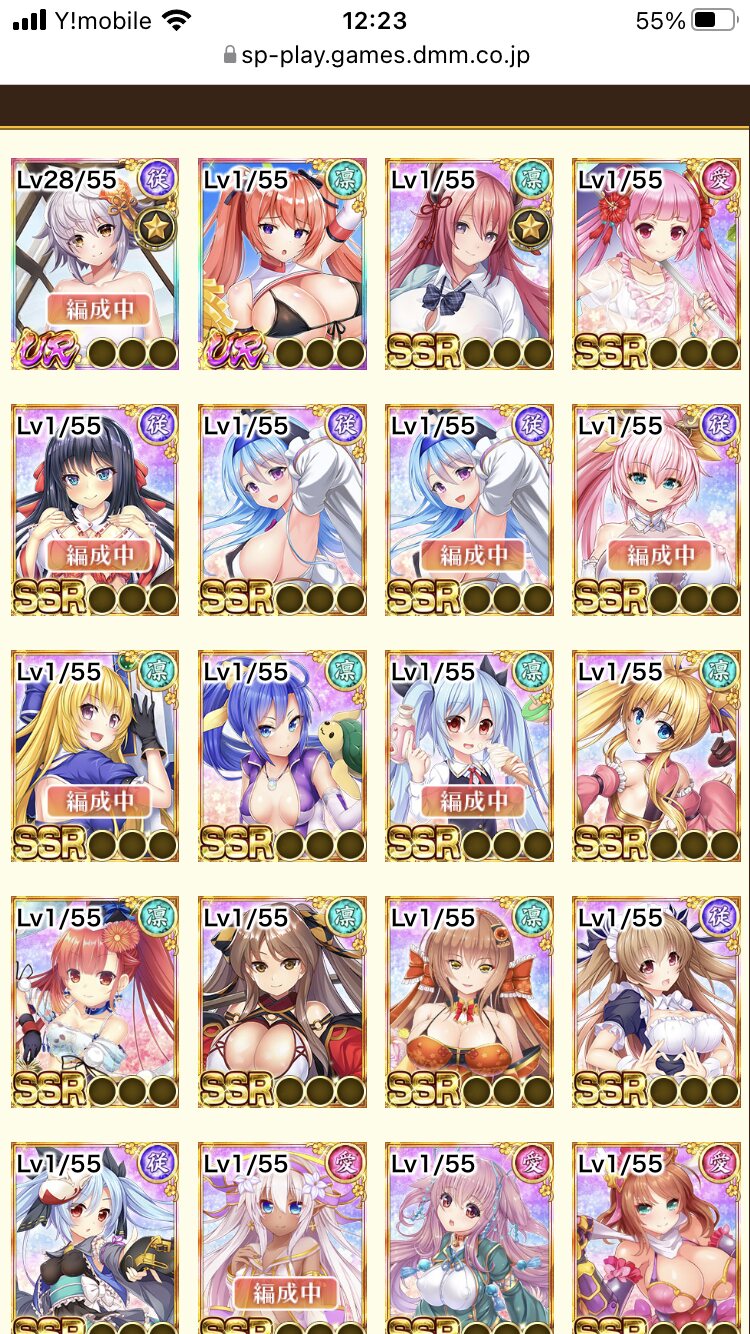Viewport: 750px width, 1334px height.
Task: Open the blue-haired SSR card marked 編成中
Action: [x=470, y=510]
